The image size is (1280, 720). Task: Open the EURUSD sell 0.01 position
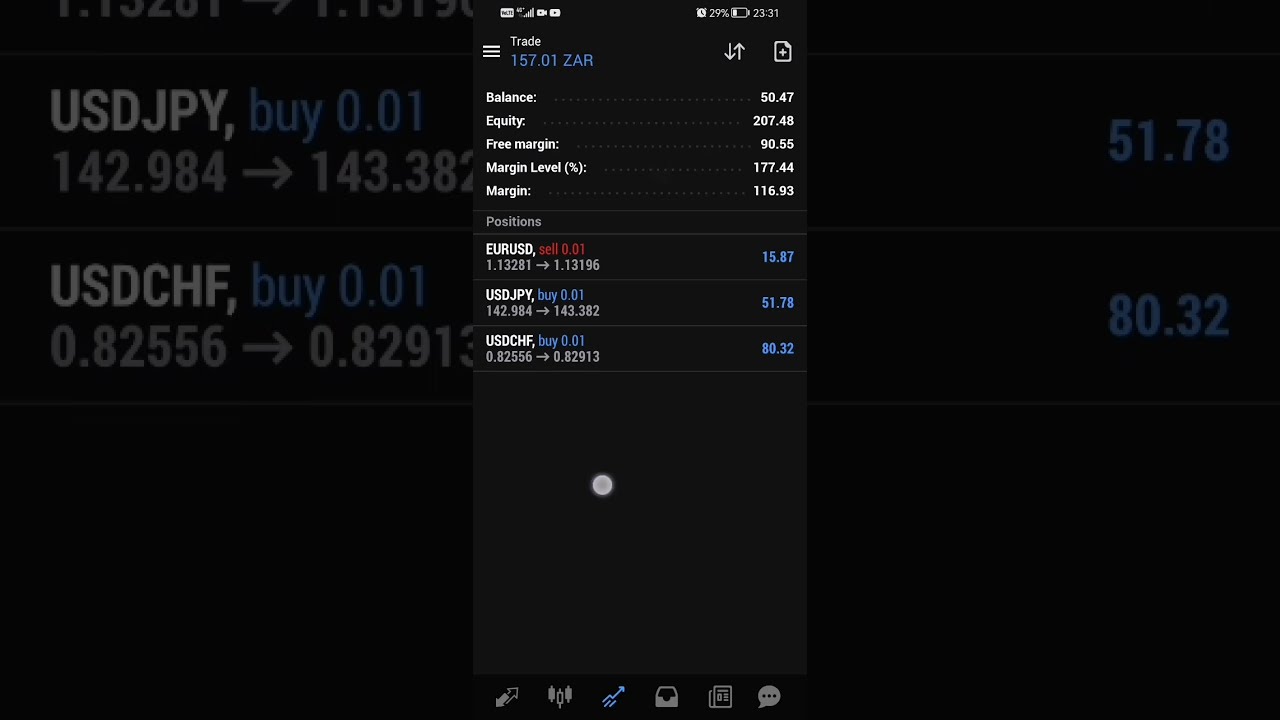639,257
